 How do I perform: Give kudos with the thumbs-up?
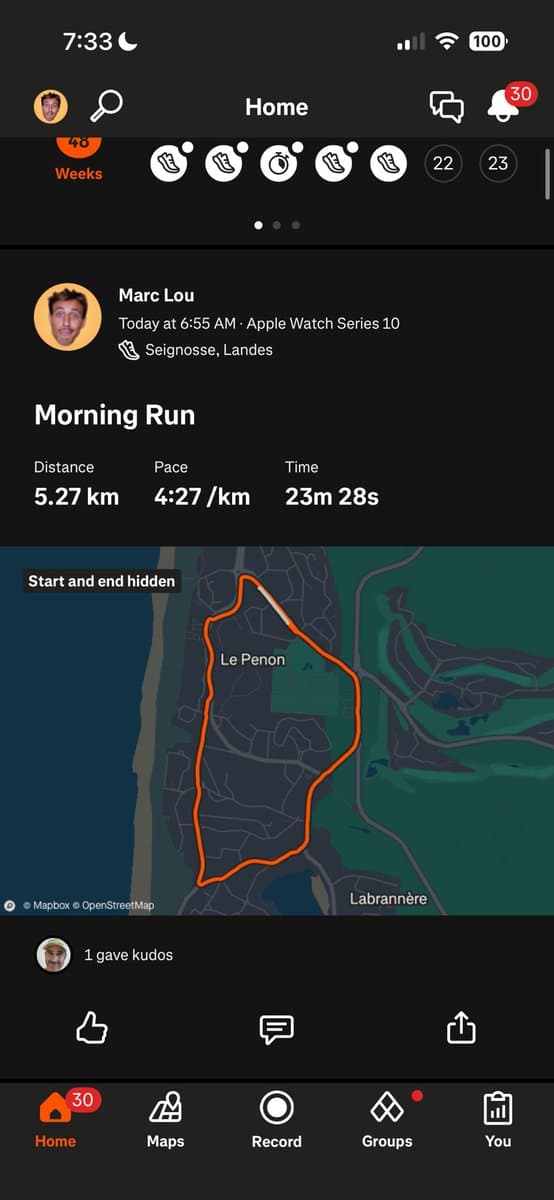(x=92, y=1027)
